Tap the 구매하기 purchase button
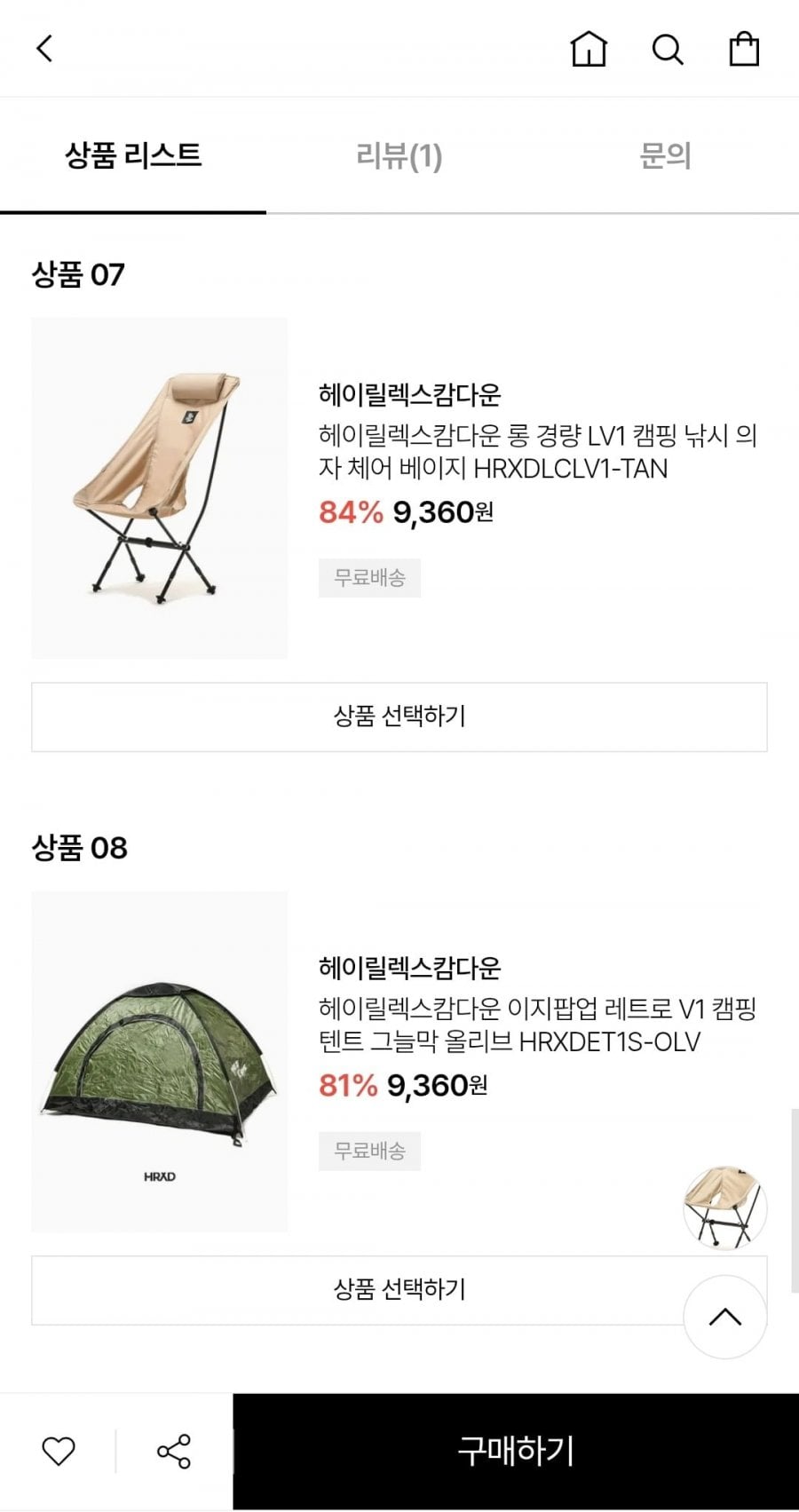 click(516, 1451)
